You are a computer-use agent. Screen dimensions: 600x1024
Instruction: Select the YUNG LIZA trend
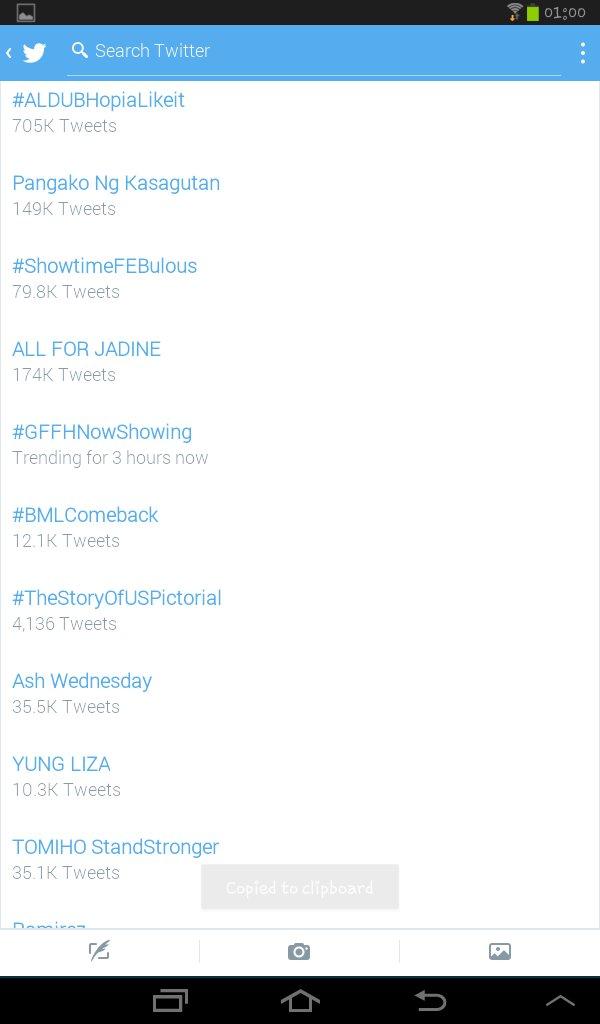pos(61,764)
